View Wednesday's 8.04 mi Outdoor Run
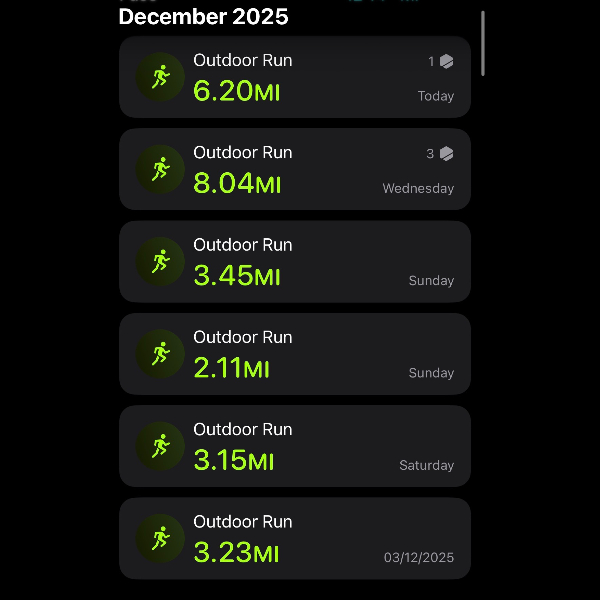 pos(294,169)
